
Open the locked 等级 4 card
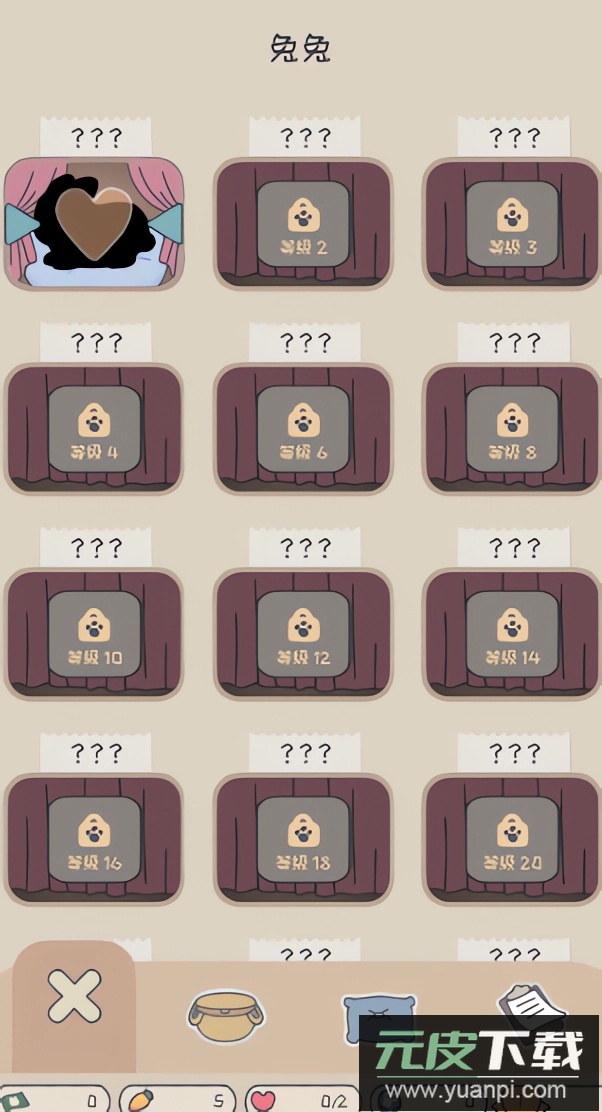(x=94, y=429)
